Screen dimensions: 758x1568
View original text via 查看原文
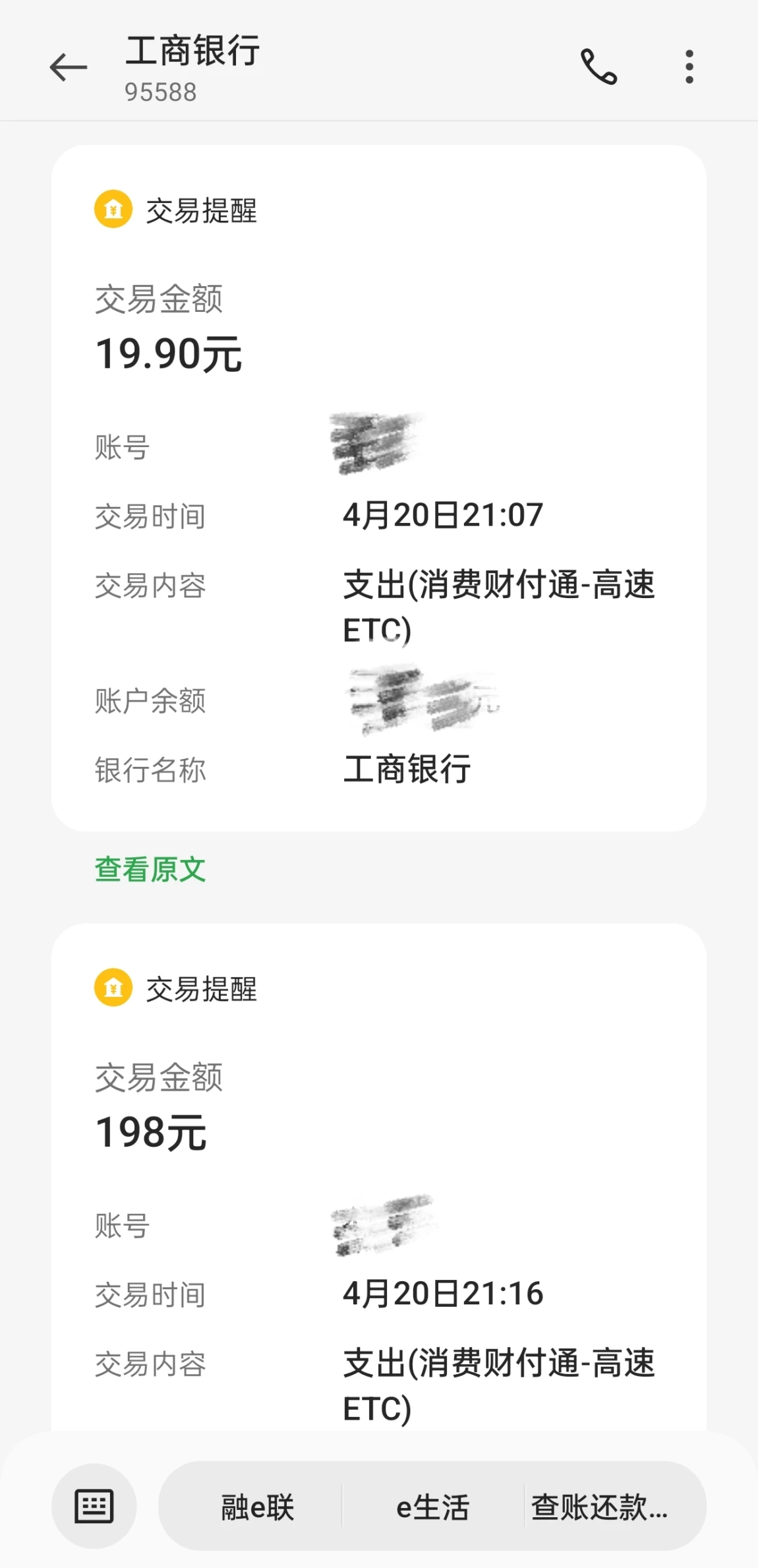(x=150, y=870)
